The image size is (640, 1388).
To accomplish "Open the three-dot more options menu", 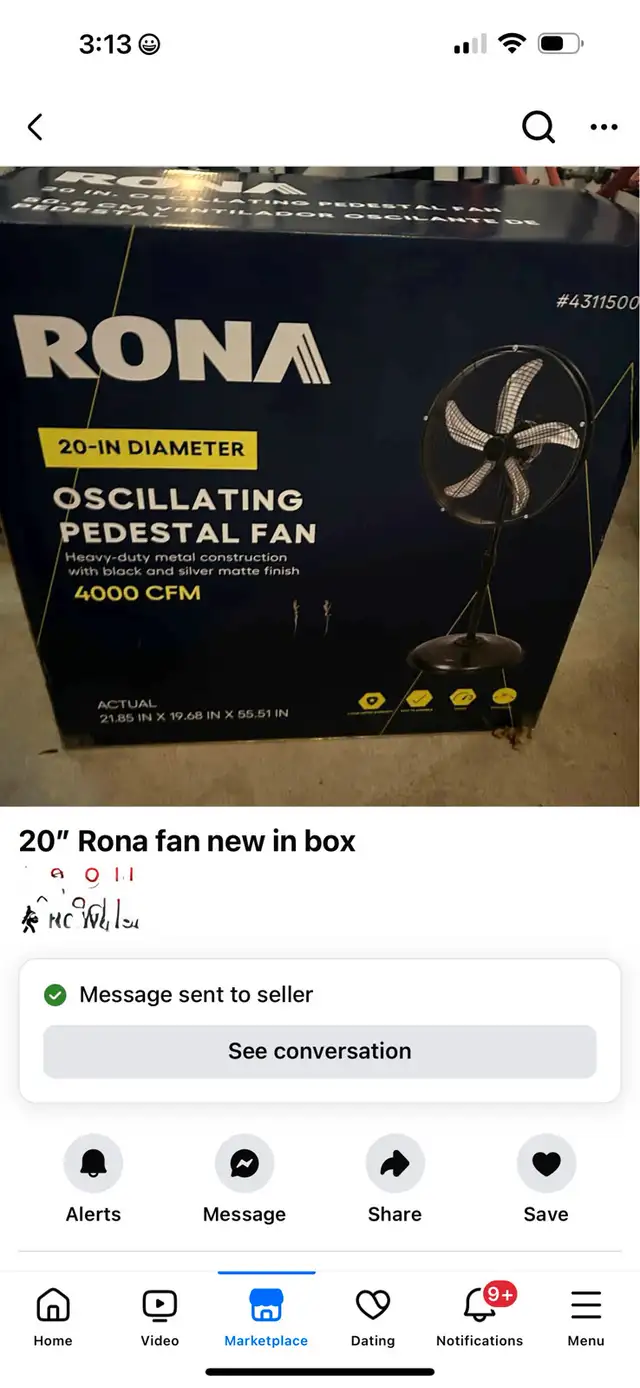I will [604, 127].
